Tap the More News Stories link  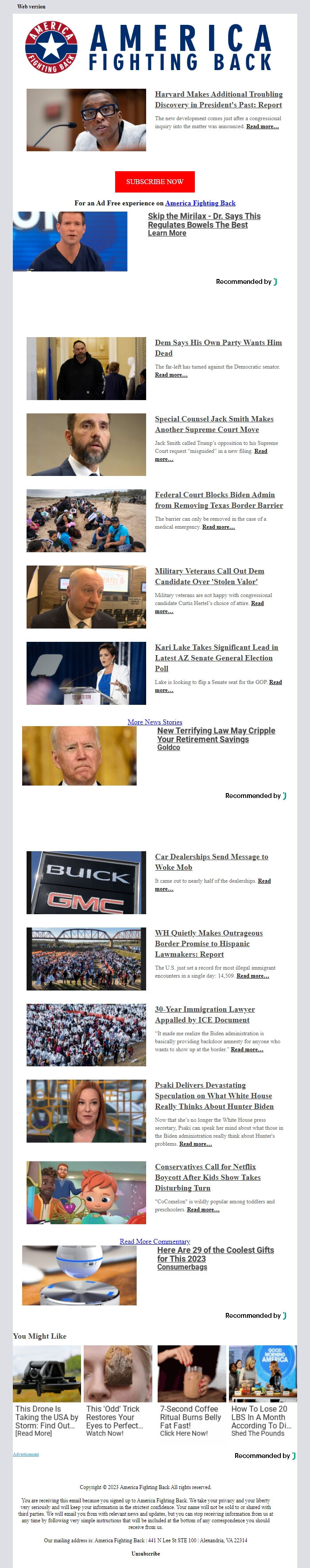155,722
